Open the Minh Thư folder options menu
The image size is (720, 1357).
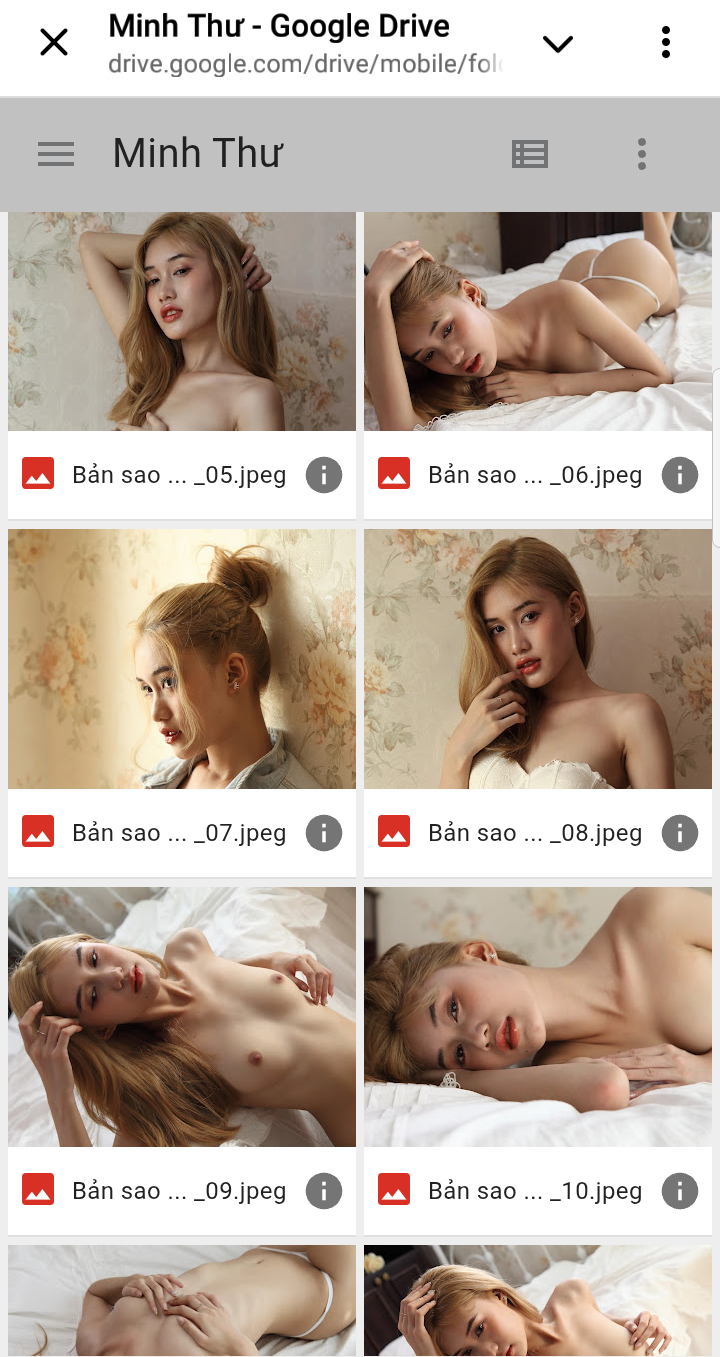642,154
